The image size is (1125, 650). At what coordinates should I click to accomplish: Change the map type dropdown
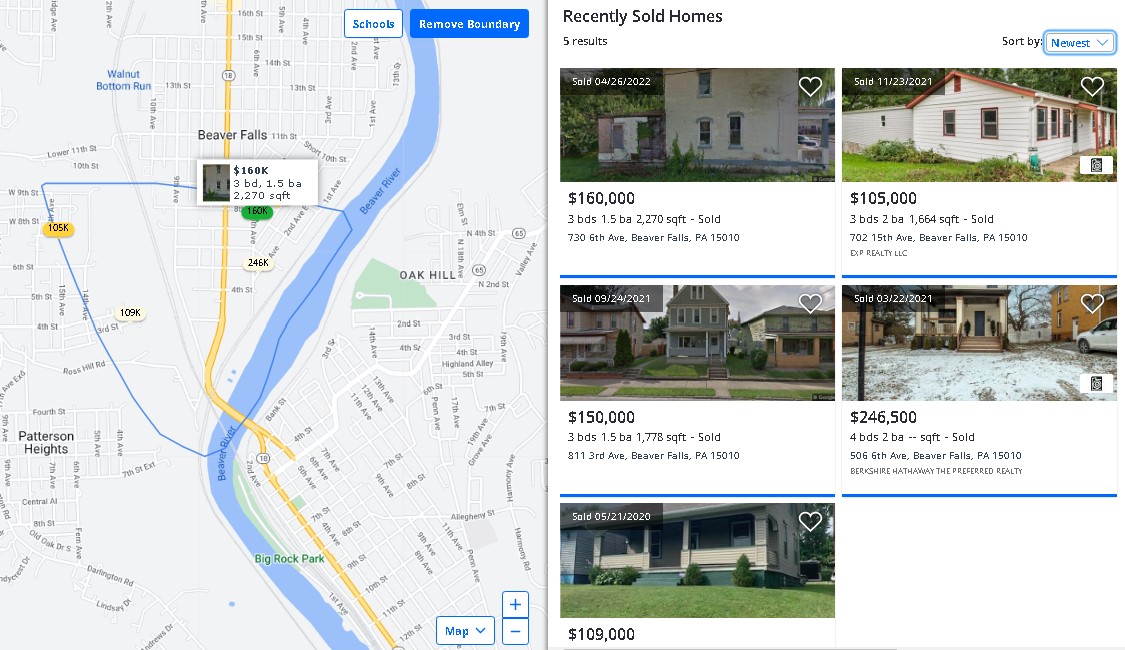click(x=465, y=631)
